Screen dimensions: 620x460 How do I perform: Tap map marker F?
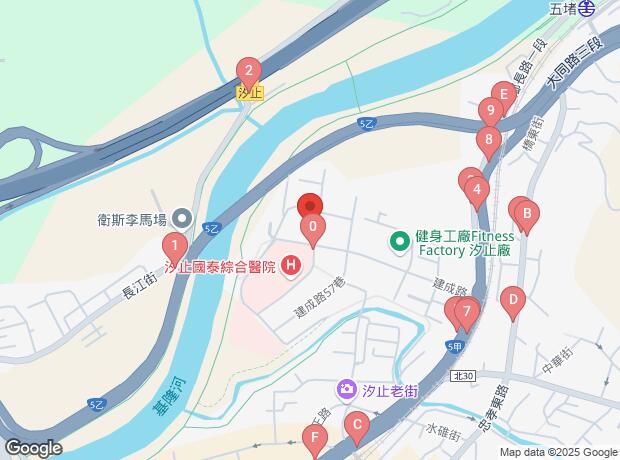[x=315, y=438]
